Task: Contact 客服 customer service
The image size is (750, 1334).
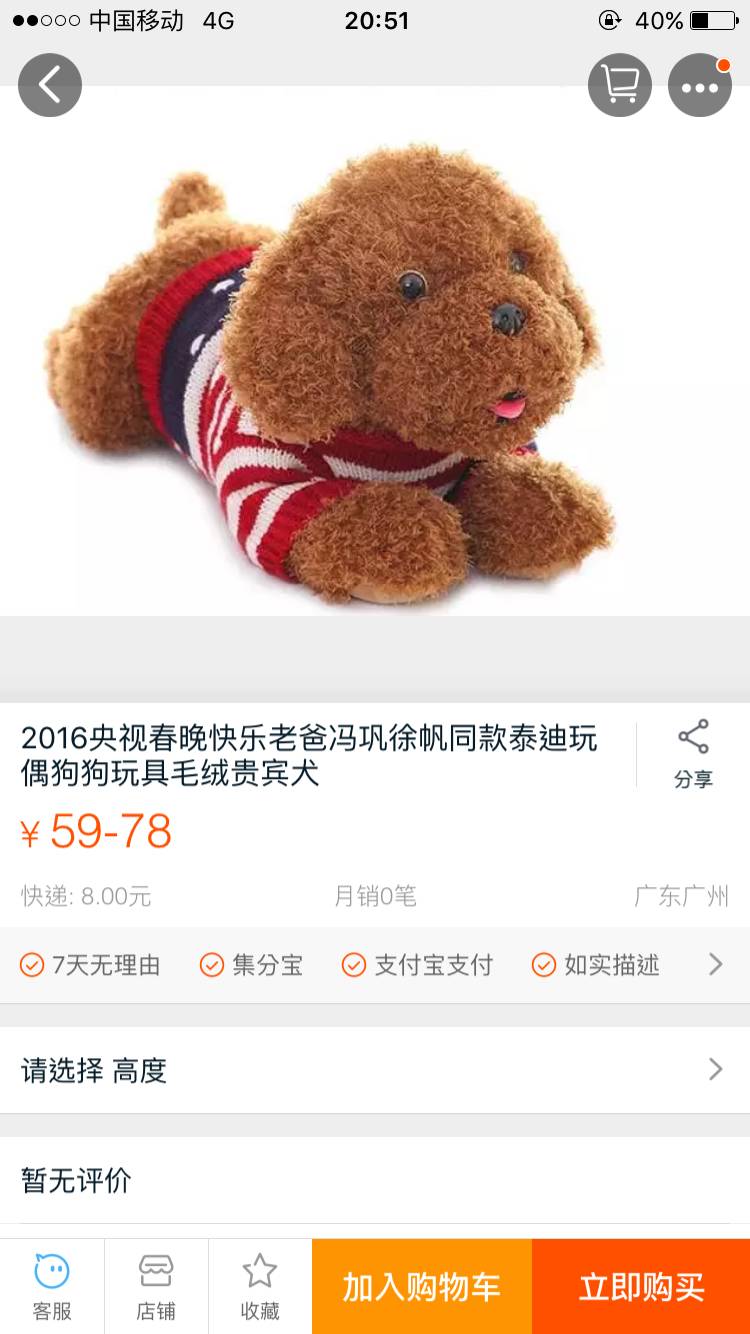Action: point(52,1286)
